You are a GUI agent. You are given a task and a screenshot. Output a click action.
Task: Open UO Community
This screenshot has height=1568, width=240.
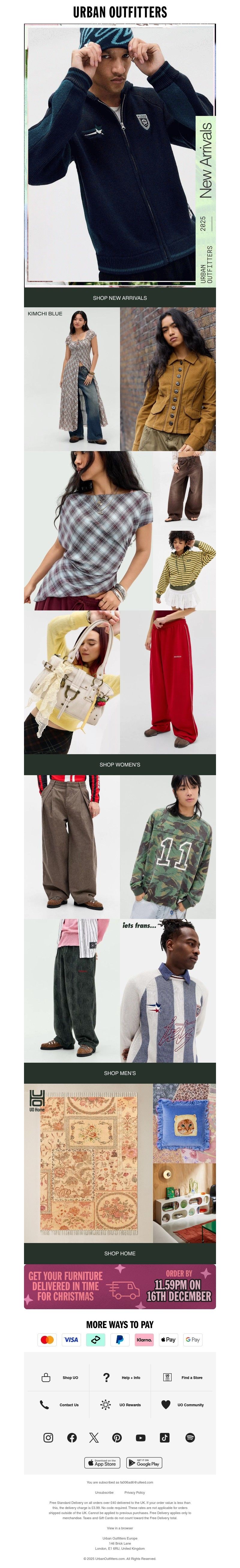point(183,1404)
